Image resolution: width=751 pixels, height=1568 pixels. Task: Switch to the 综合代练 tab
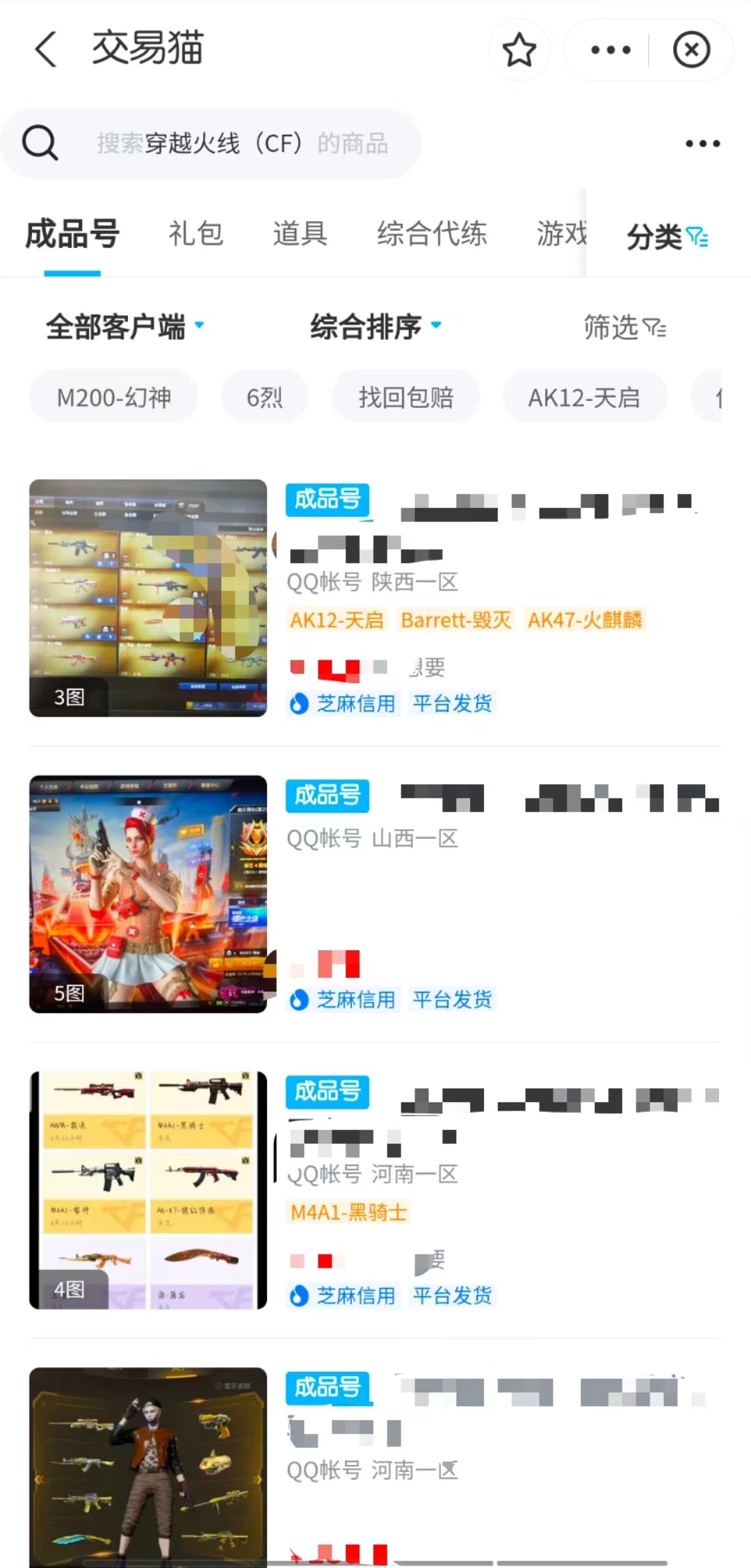[x=432, y=234]
